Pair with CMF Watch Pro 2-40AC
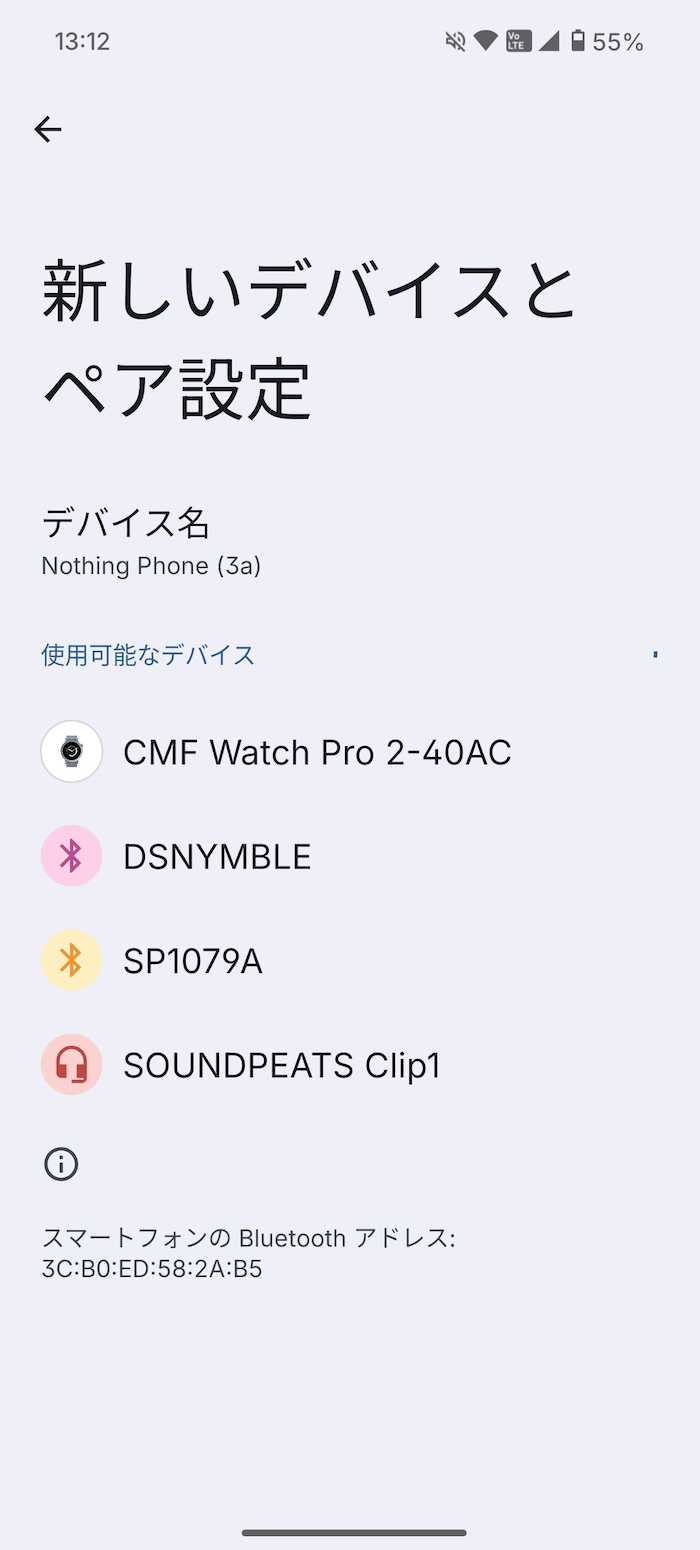The width and height of the screenshot is (700, 1550). pos(316,752)
